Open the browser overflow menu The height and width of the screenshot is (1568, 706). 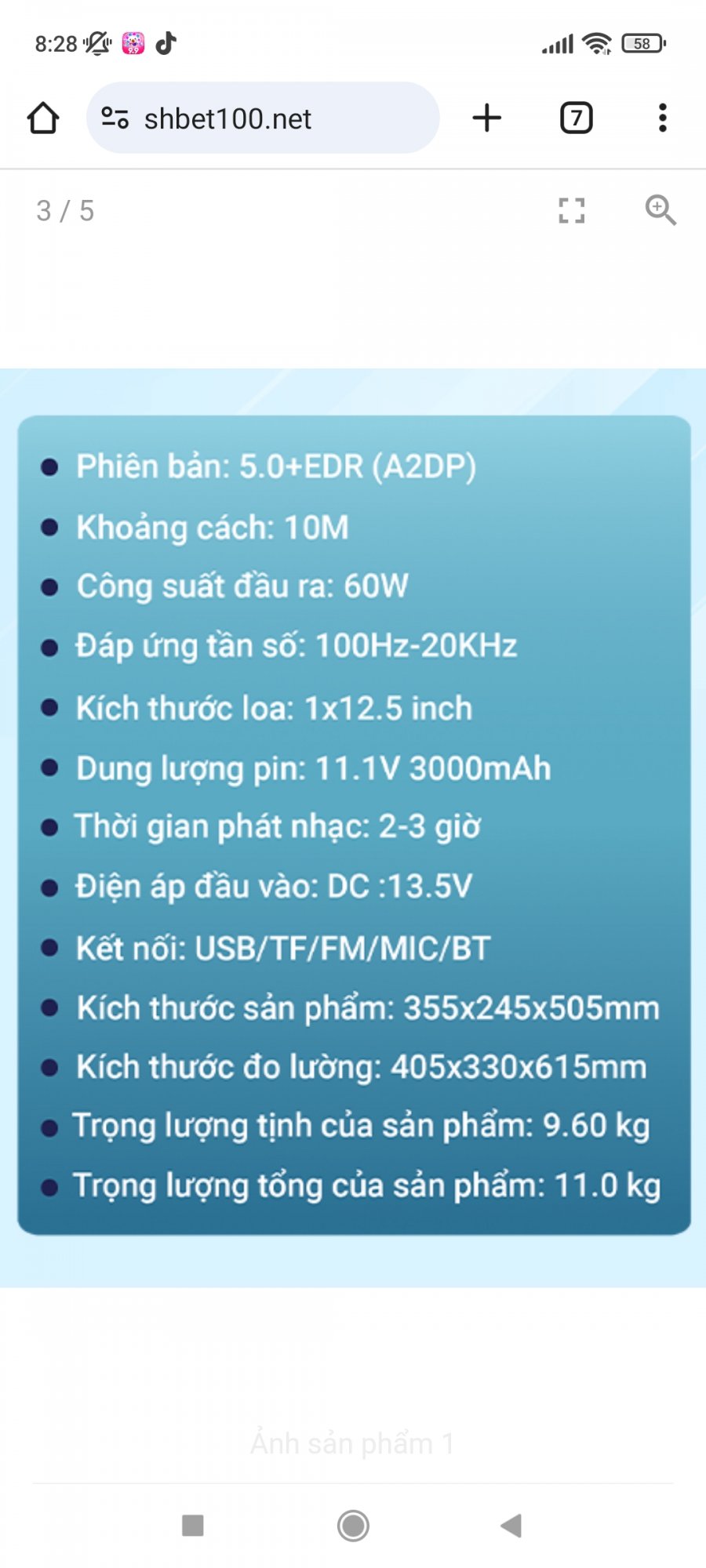tap(663, 118)
